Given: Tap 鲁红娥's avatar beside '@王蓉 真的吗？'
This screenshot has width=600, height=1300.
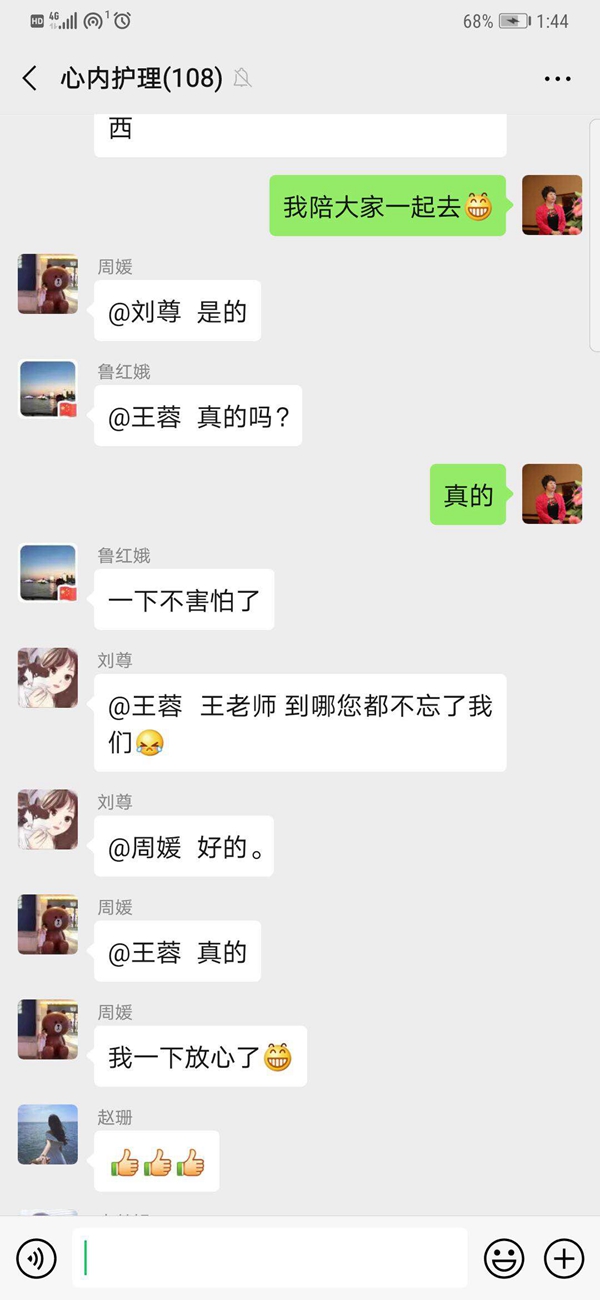Looking at the screenshot, I should point(48,389).
